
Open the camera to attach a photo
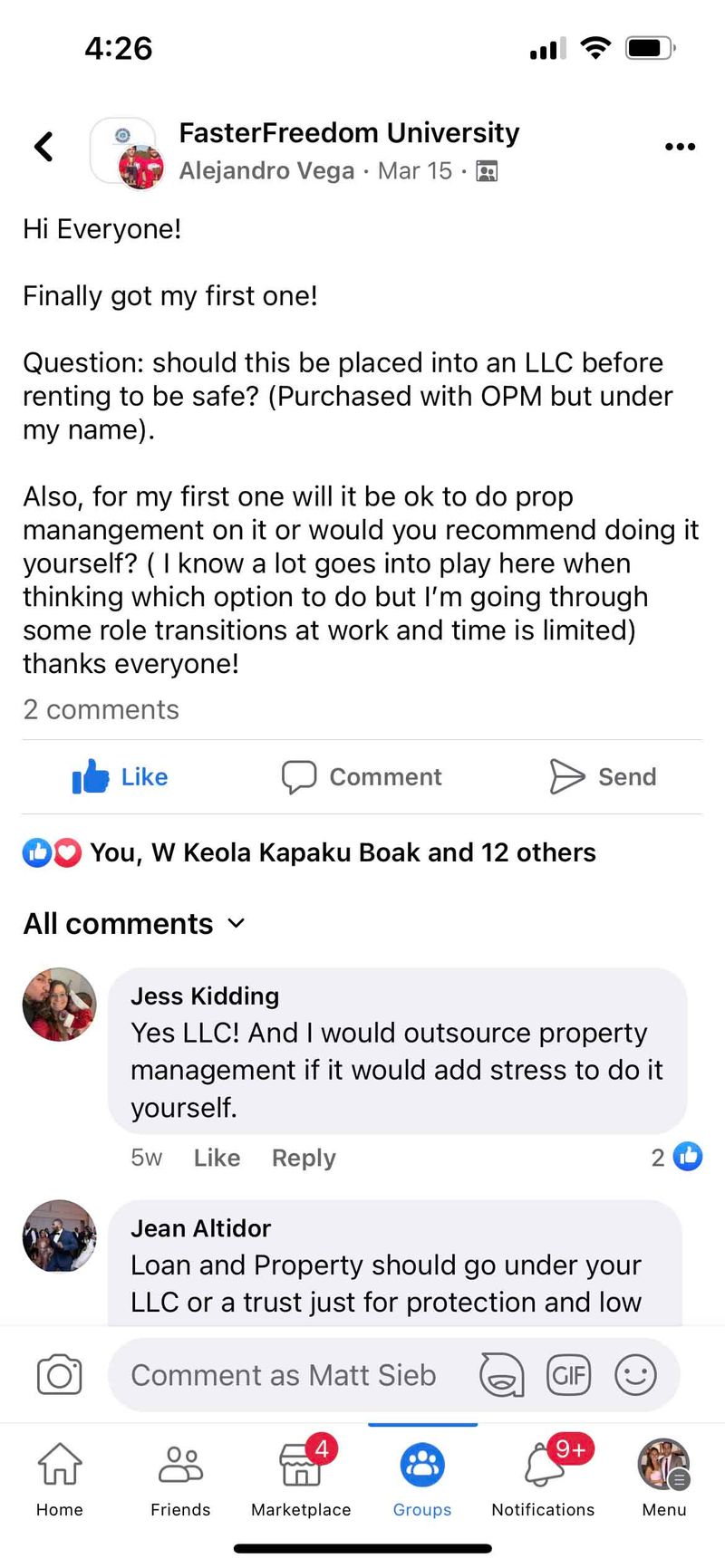[x=59, y=1375]
